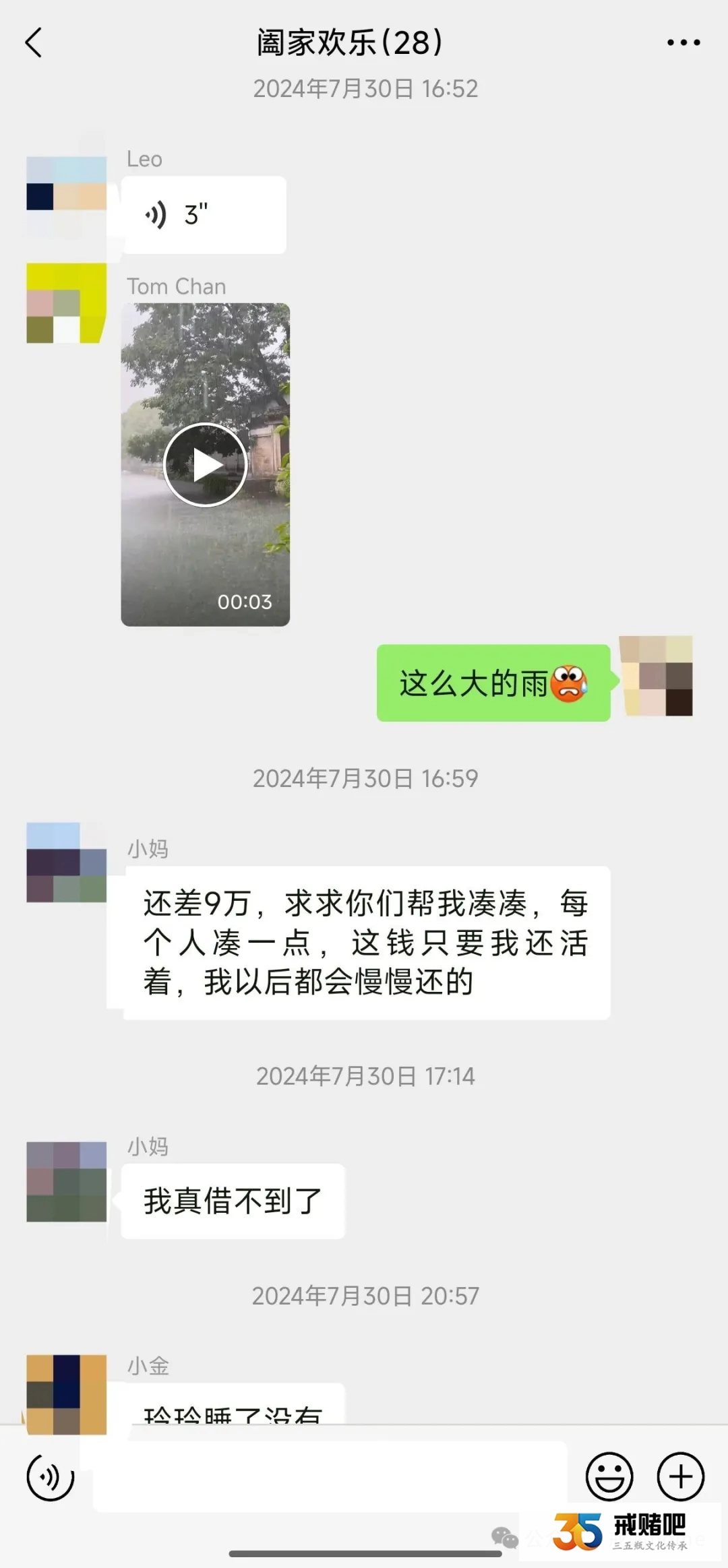Image resolution: width=728 pixels, height=1568 pixels.
Task: Open the plus attachment menu
Action: [x=679, y=1476]
